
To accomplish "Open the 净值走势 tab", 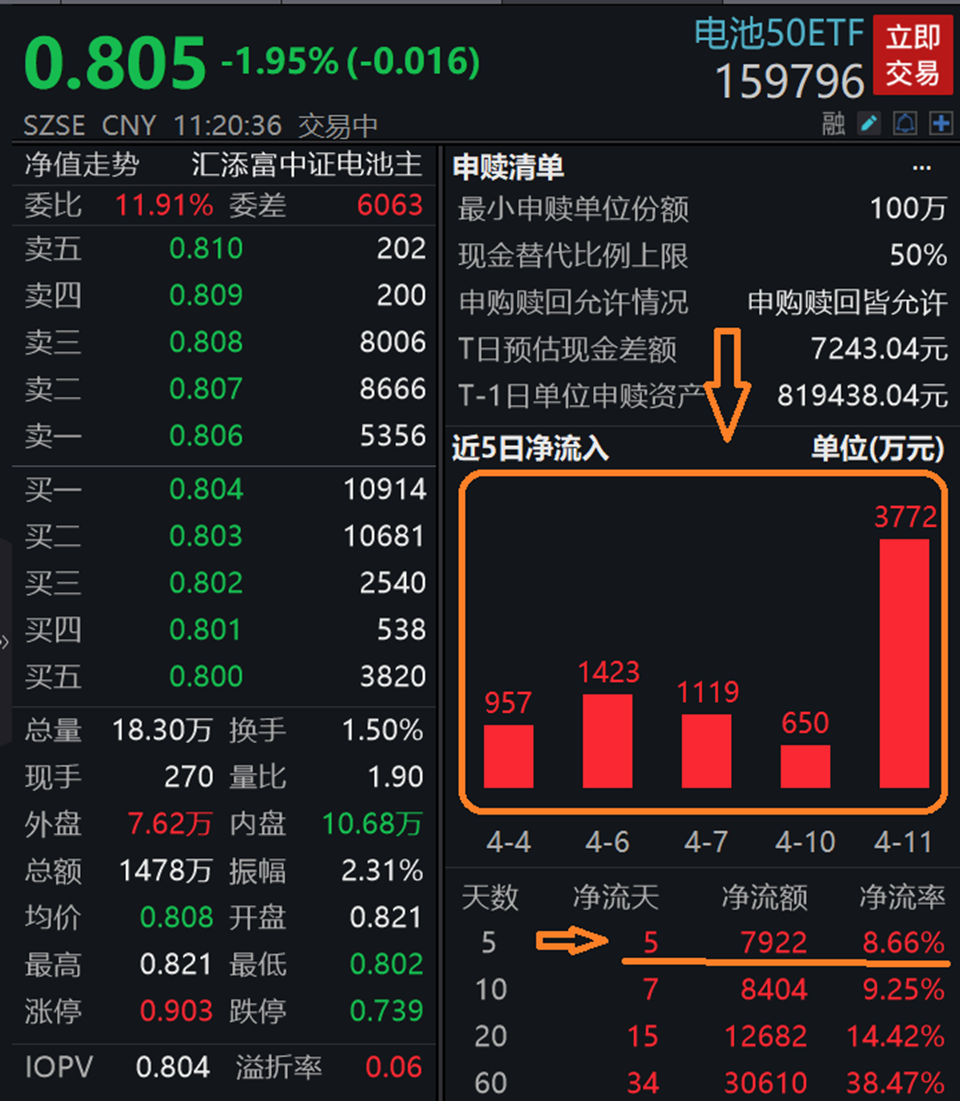I will 82,164.
